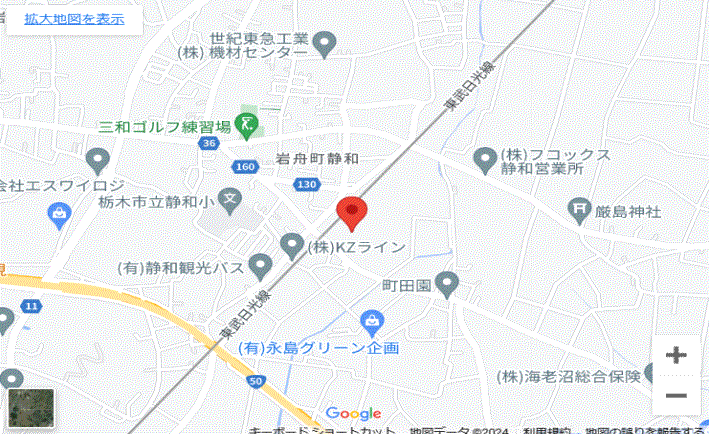Select the (株)KZライン marker
This screenshot has width=709, height=434.
tap(292, 244)
